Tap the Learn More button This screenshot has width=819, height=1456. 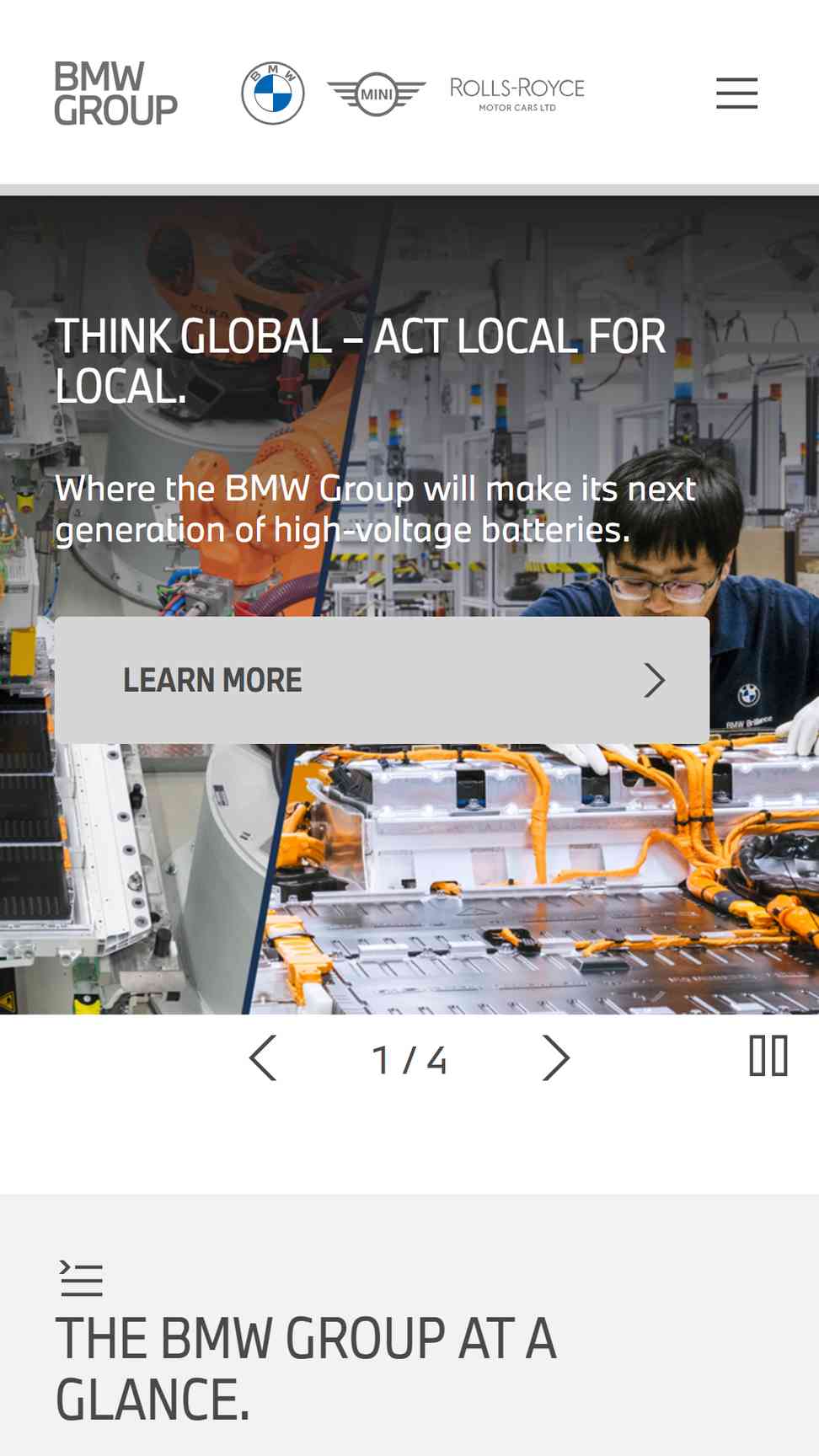coord(382,680)
